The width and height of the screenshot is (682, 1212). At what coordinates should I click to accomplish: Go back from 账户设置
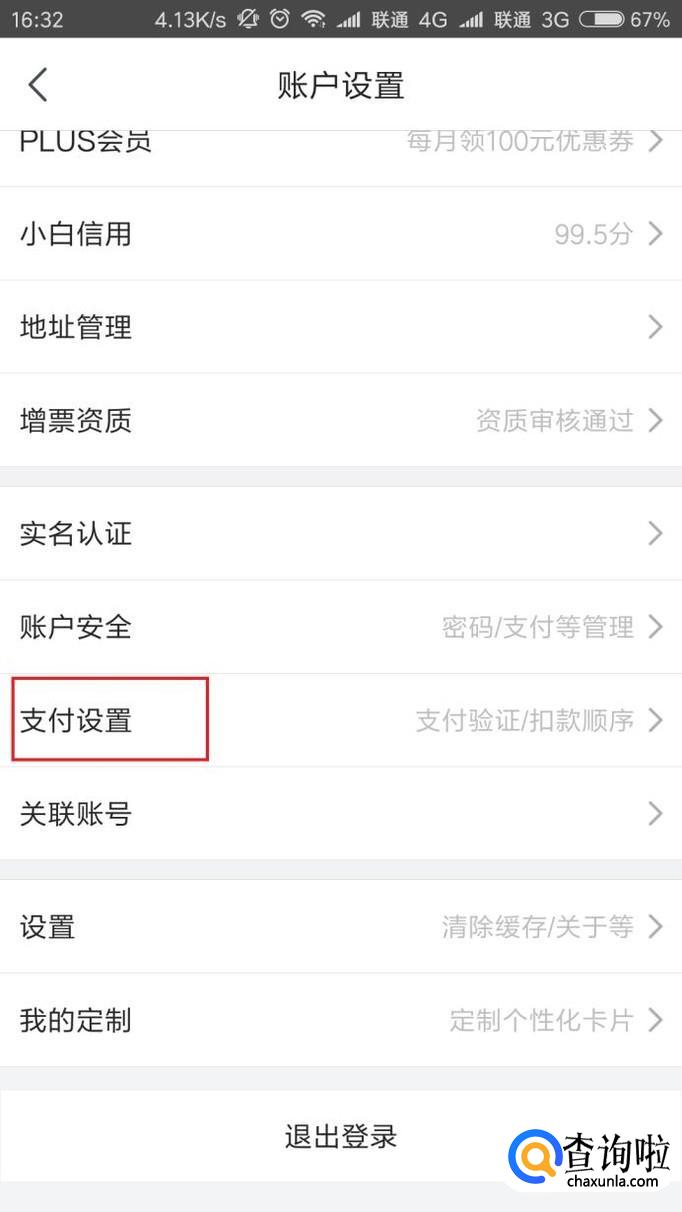coord(38,85)
